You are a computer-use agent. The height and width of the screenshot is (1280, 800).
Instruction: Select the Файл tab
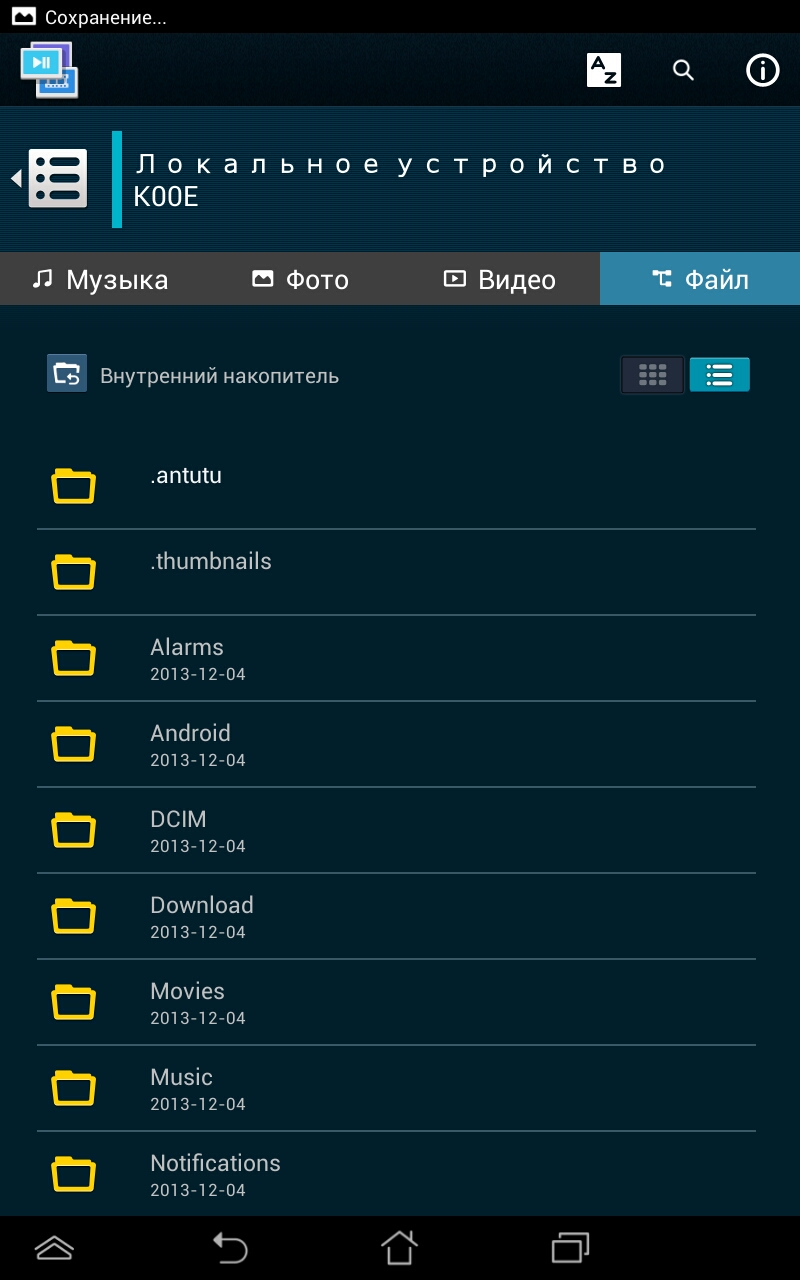(x=700, y=279)
